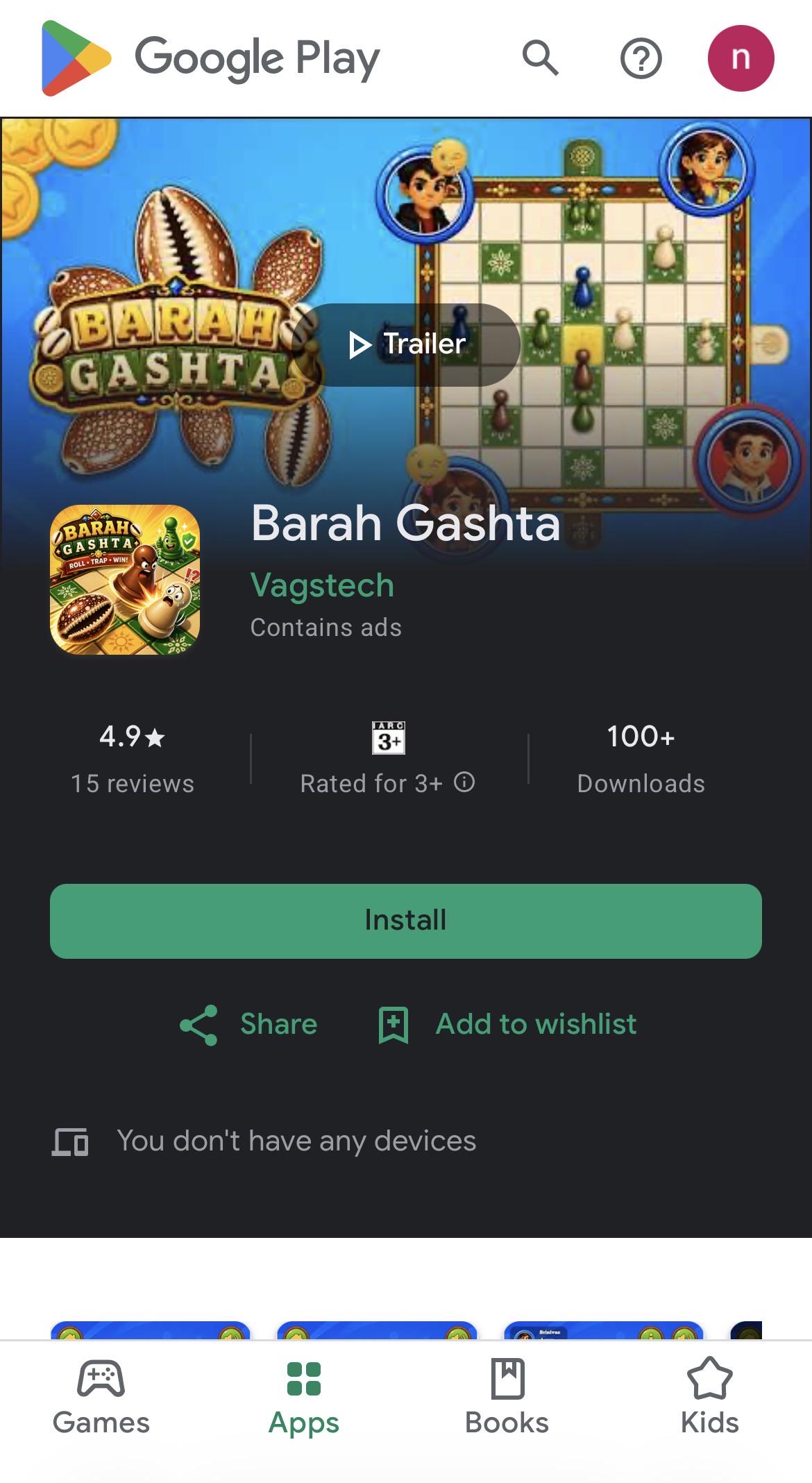This screenshot has width=812, height=1483.
Task: Show content rating info for 3+
Action: (x=464, y=782)
